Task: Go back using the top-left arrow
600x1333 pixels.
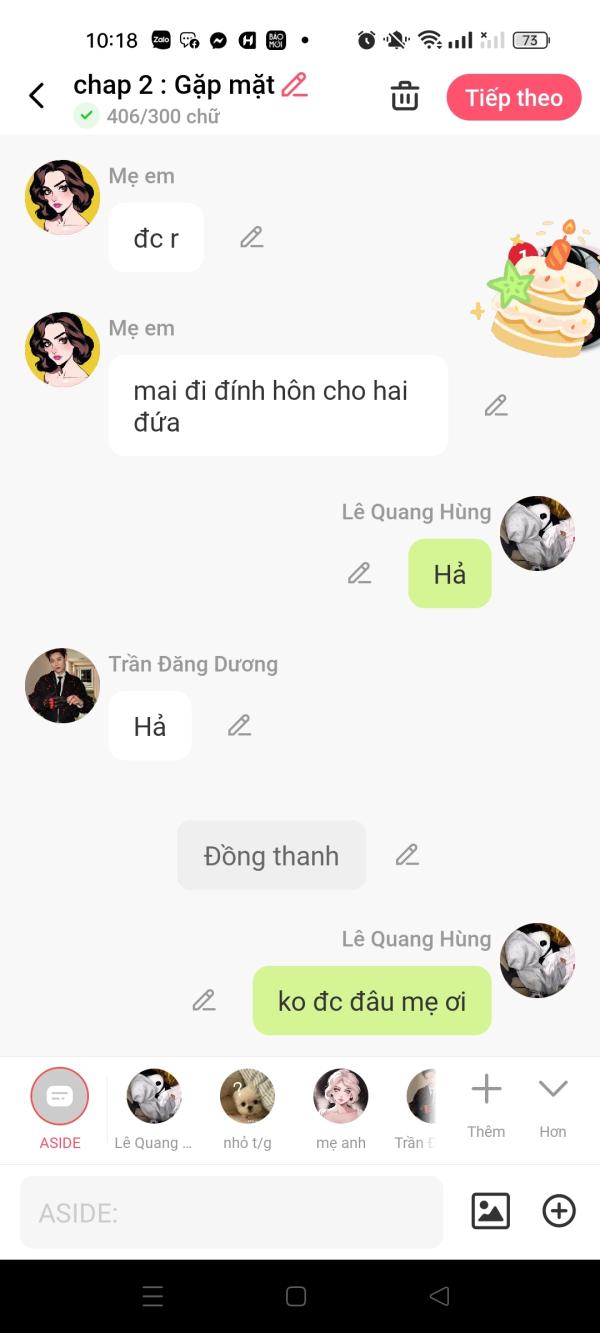Action: 37,96
